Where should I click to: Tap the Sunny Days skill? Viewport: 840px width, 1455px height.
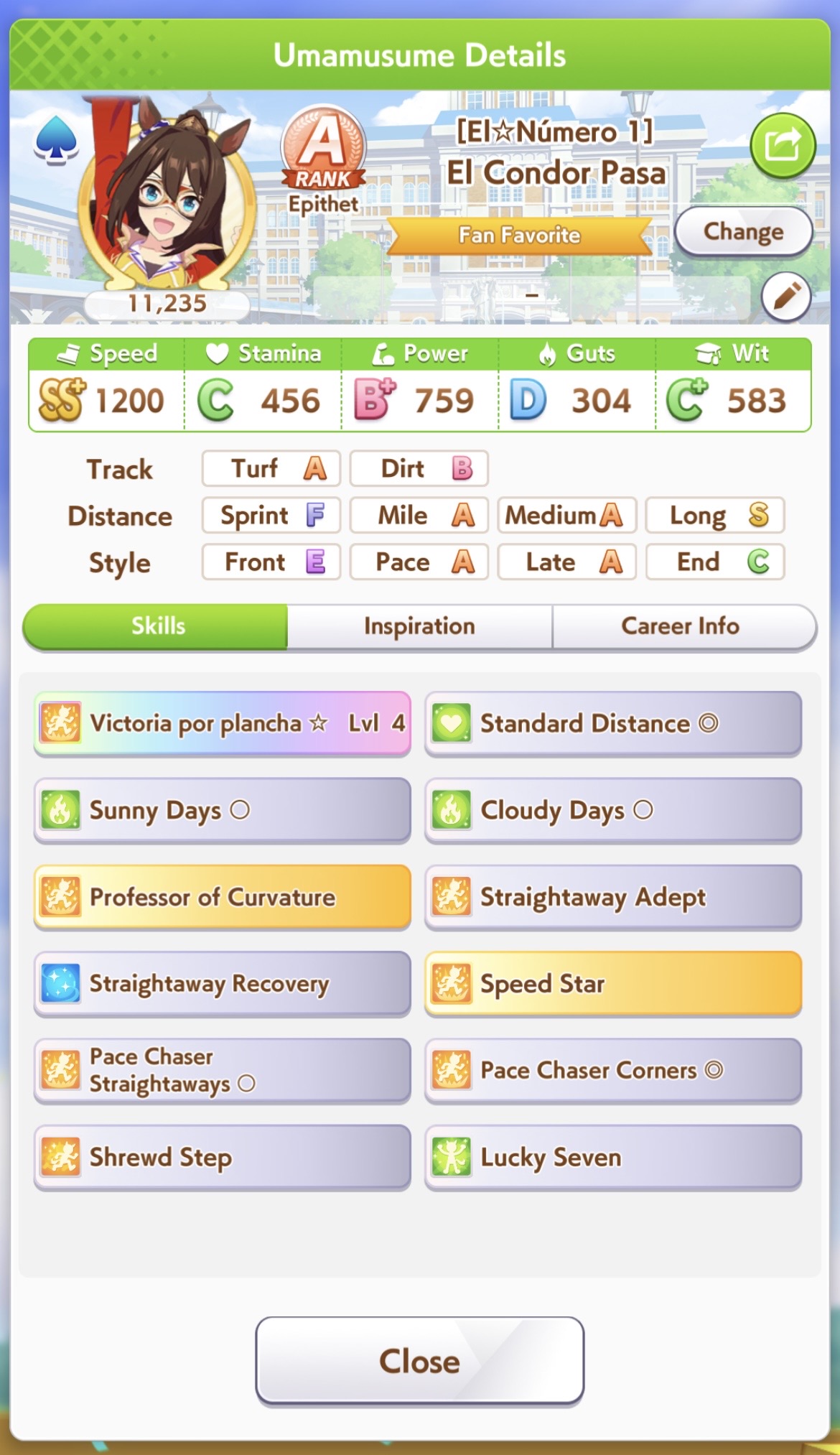(x=223, y=810)
